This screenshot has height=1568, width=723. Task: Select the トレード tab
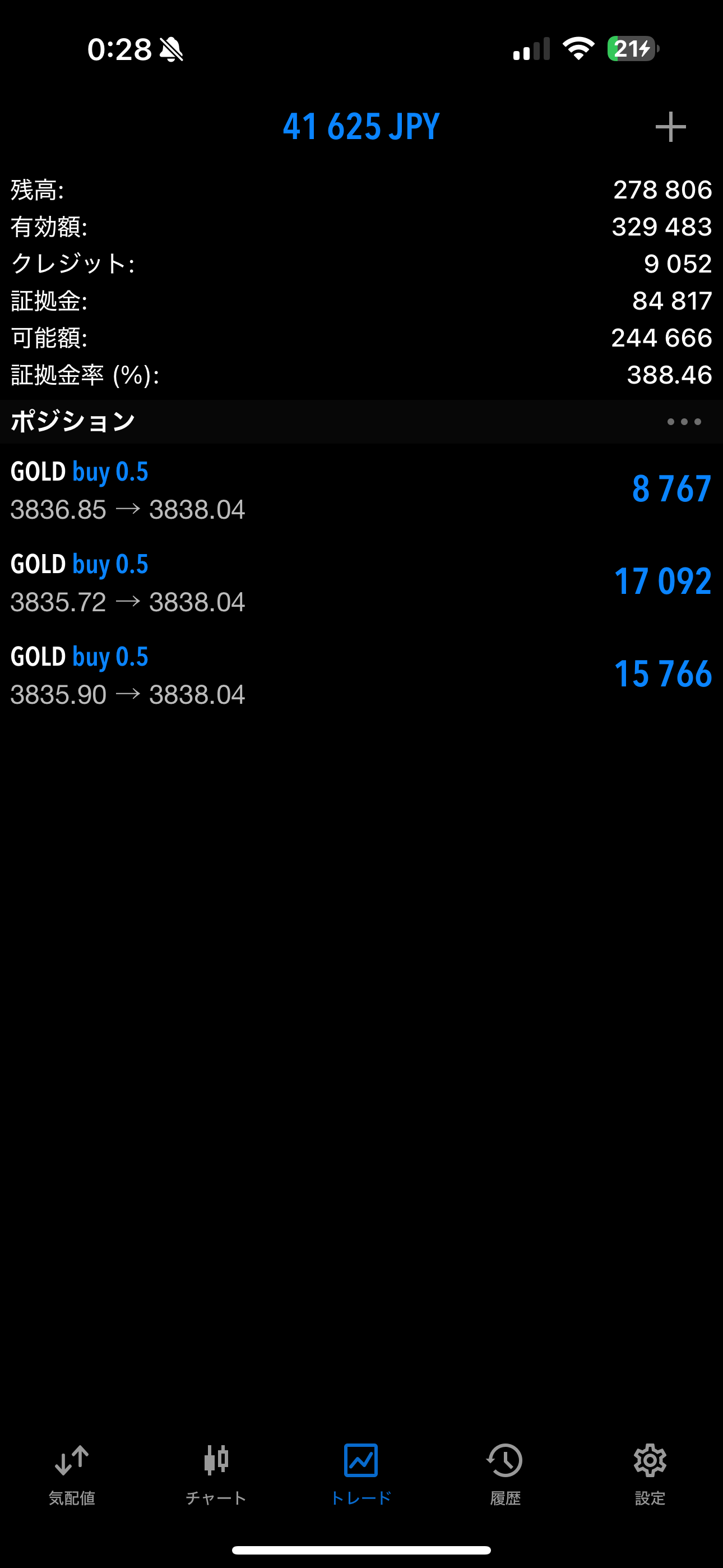click(x=361, y=1473)
